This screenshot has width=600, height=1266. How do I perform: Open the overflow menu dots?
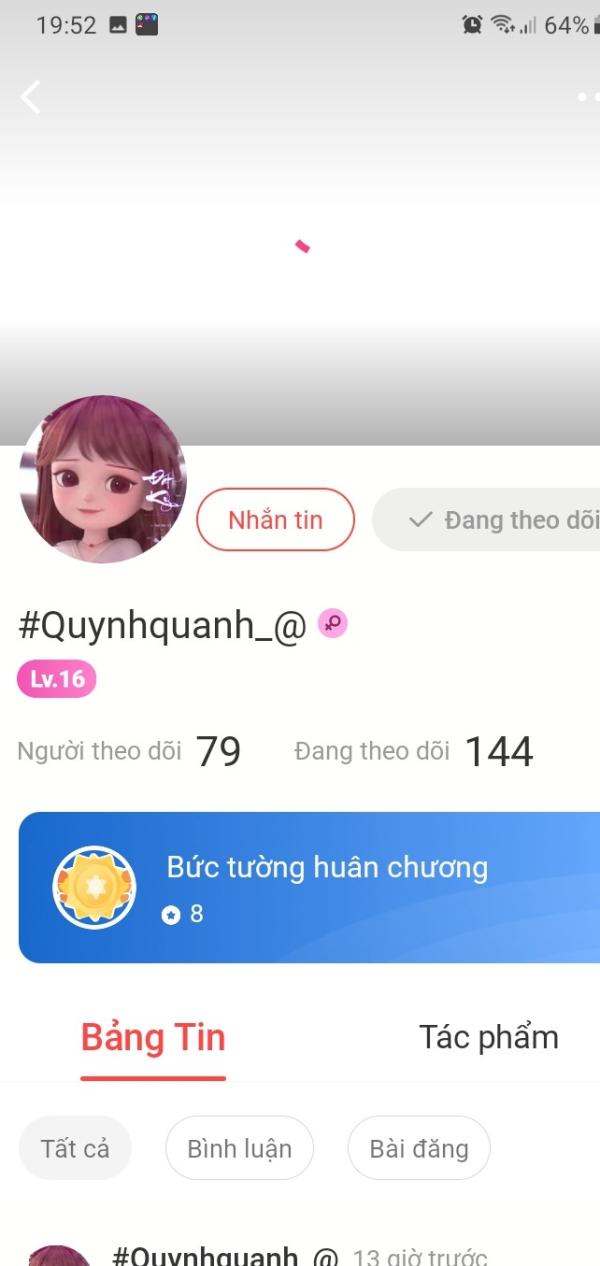(588, 97)
